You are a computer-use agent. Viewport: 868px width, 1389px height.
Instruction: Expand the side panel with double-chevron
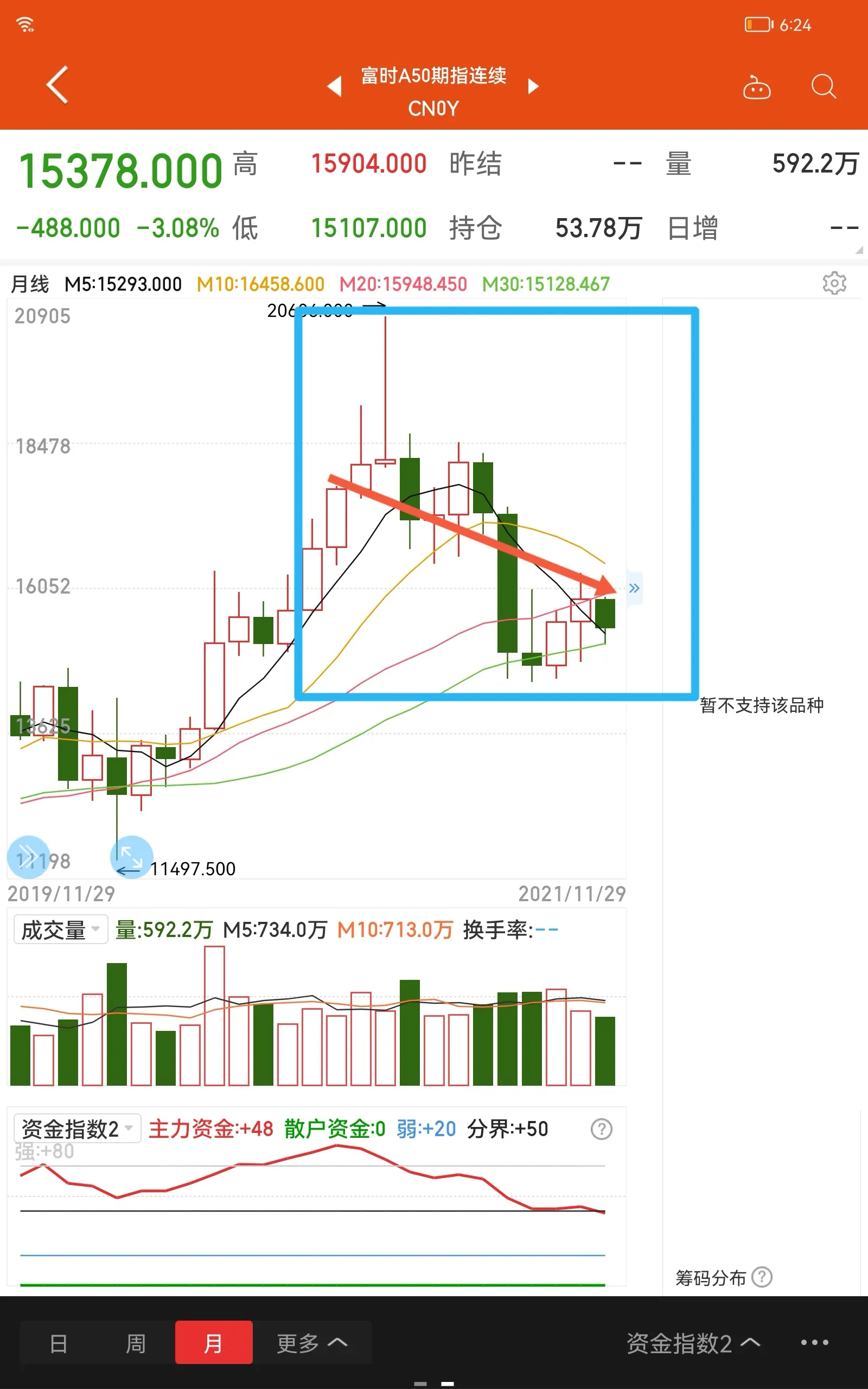[x=634, y=588]
